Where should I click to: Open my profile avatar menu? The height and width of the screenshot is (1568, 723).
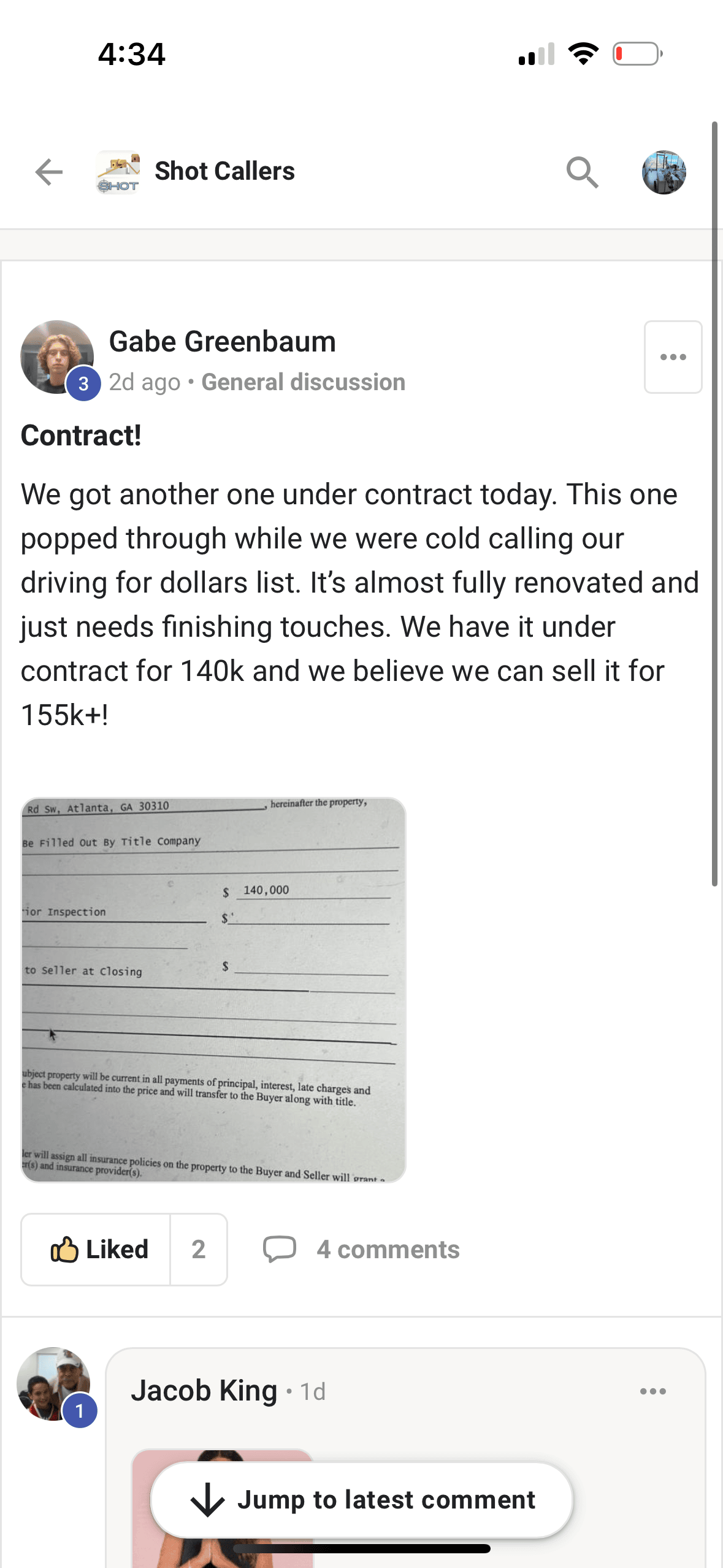click(x=664, y=172)
